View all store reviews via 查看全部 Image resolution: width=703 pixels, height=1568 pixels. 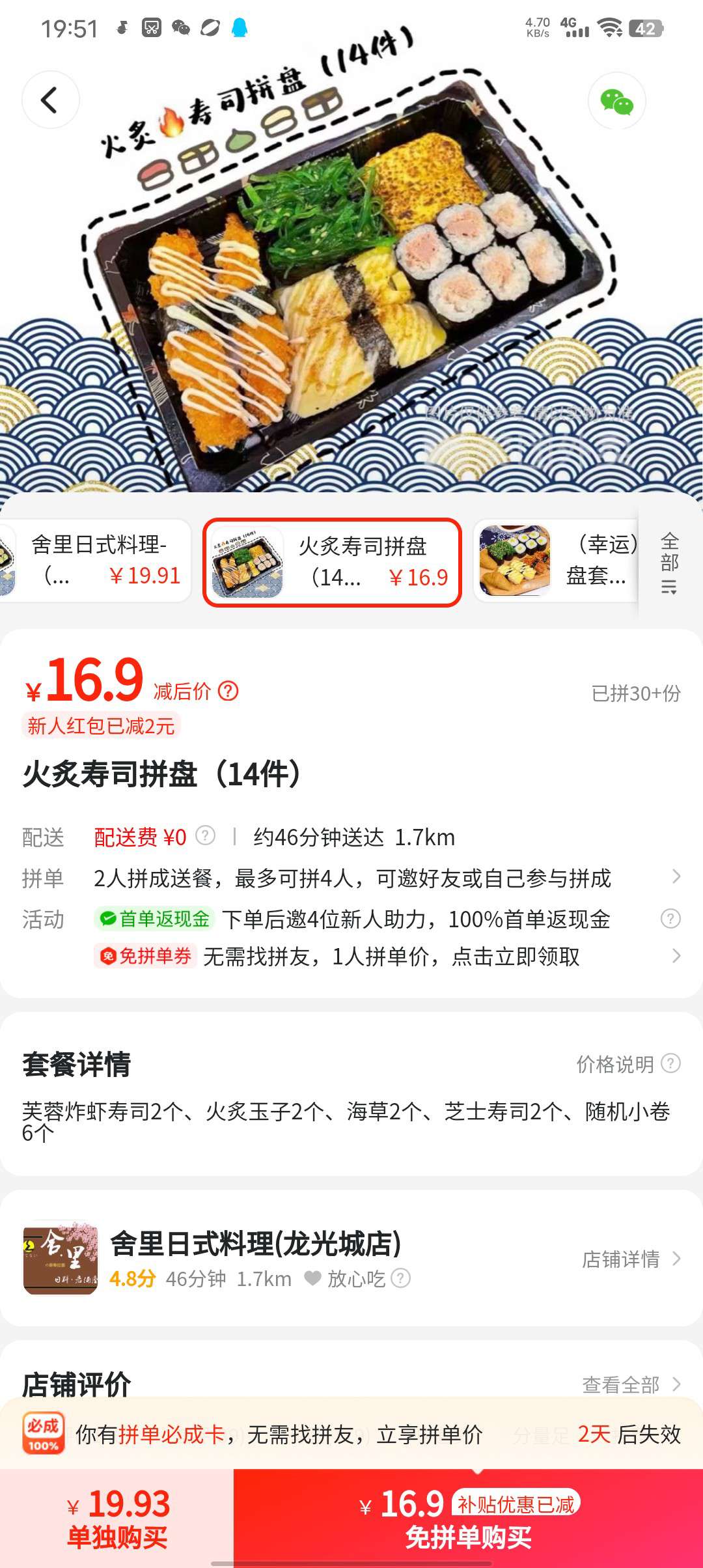point(630,1384)
